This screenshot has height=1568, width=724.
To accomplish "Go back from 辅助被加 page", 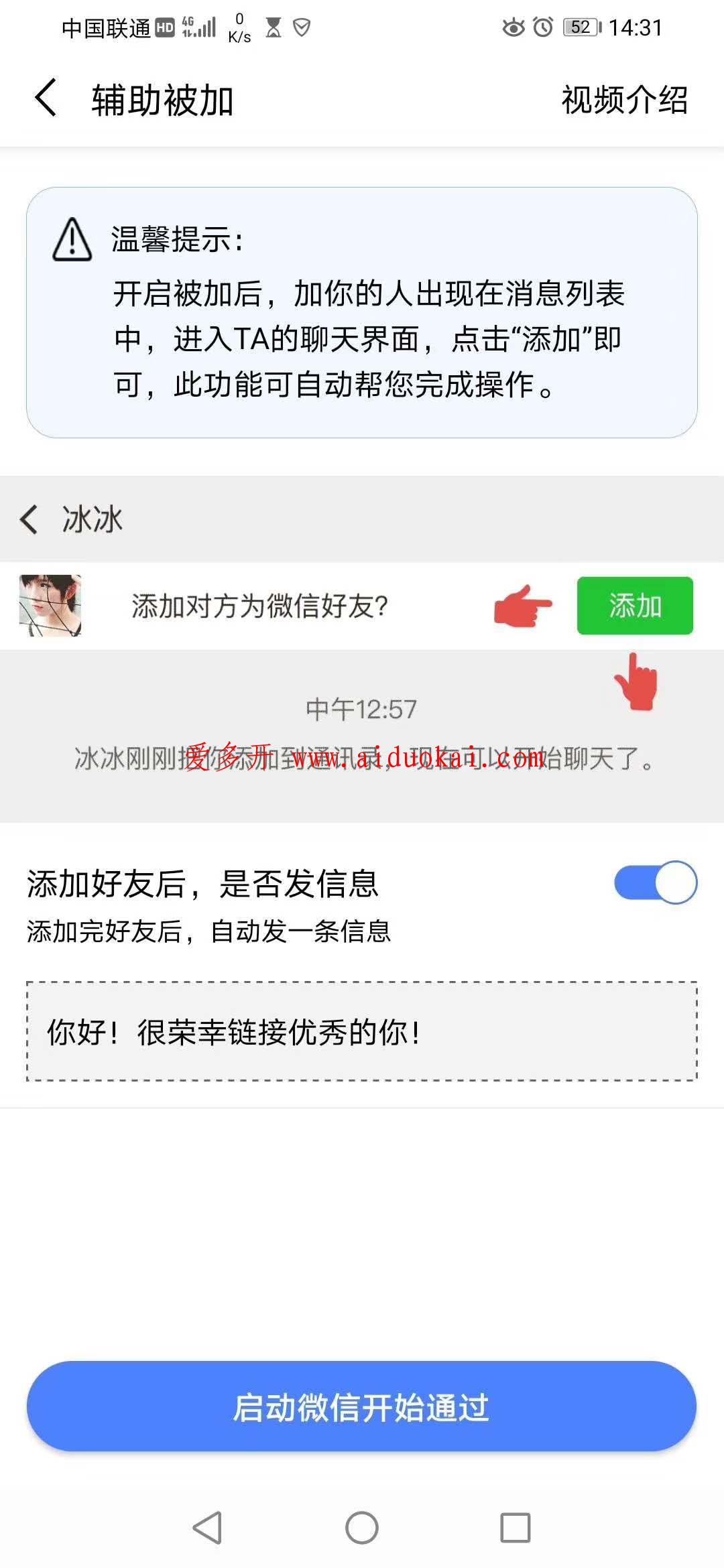I will click(46, 99).
